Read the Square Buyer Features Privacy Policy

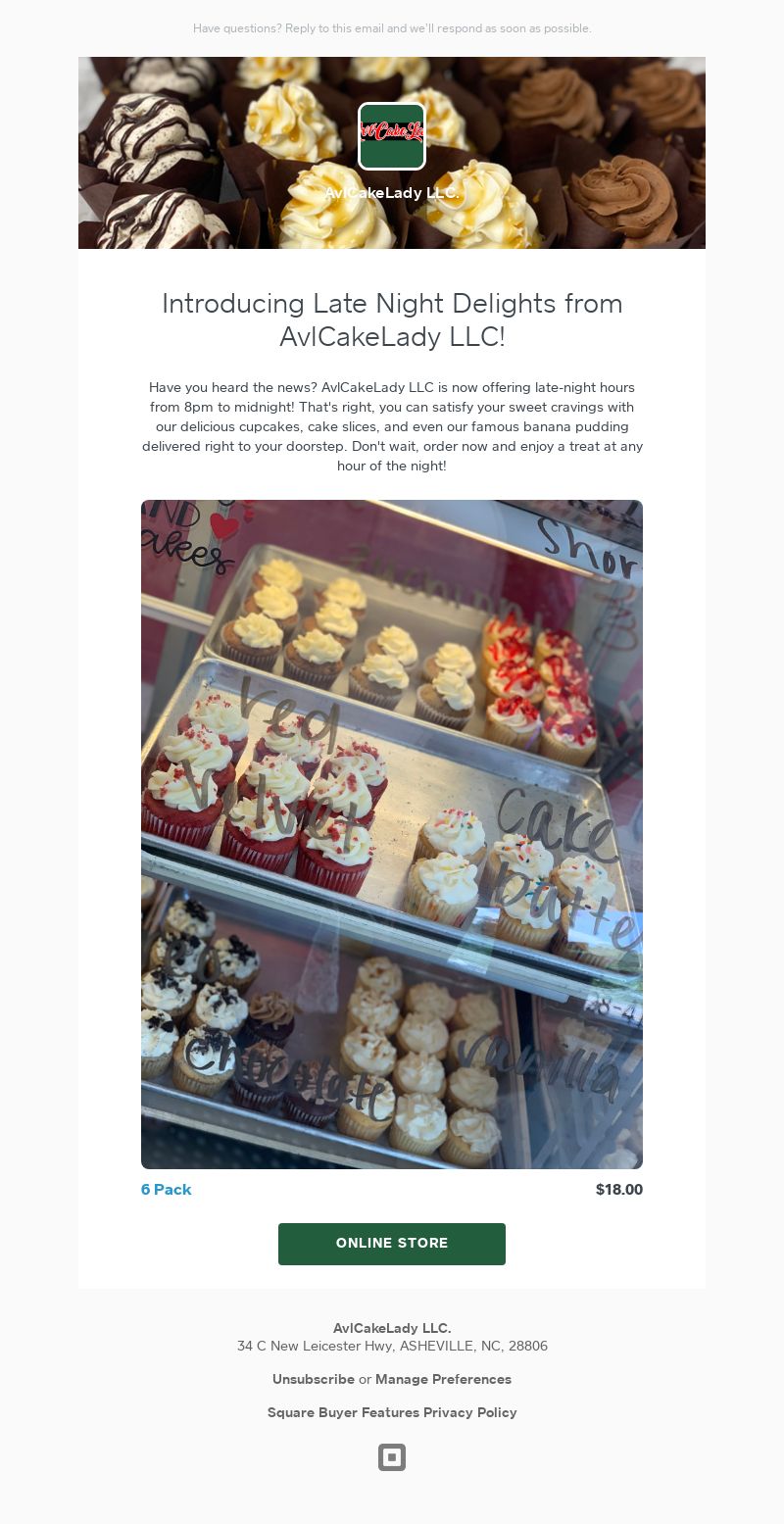[392, 1412]
